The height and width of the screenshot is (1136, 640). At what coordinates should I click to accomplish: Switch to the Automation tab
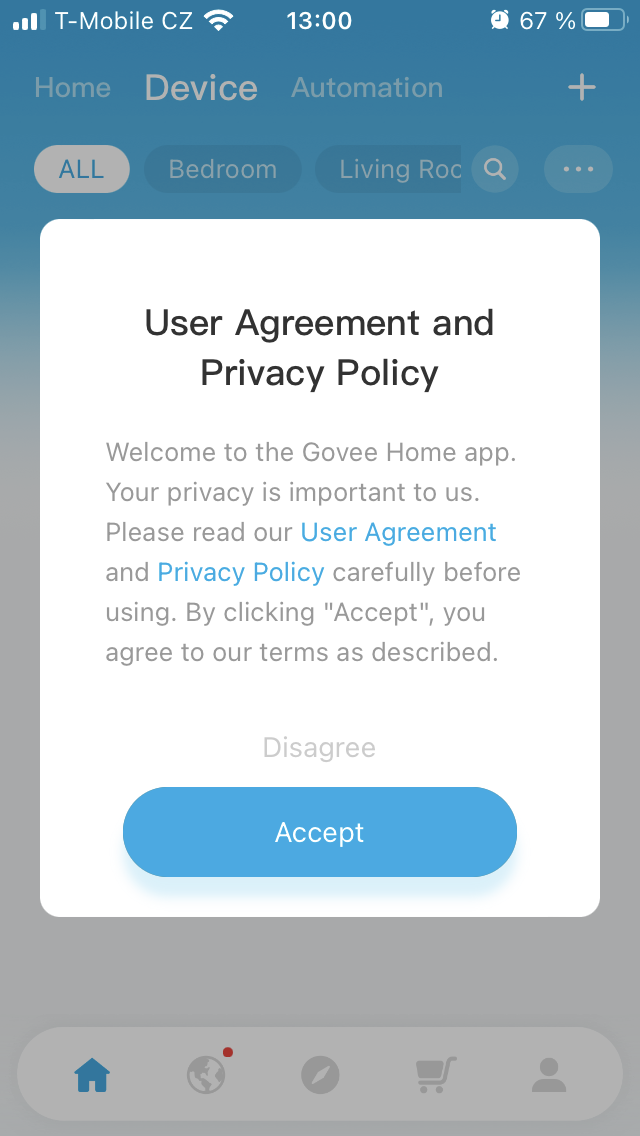367,88
